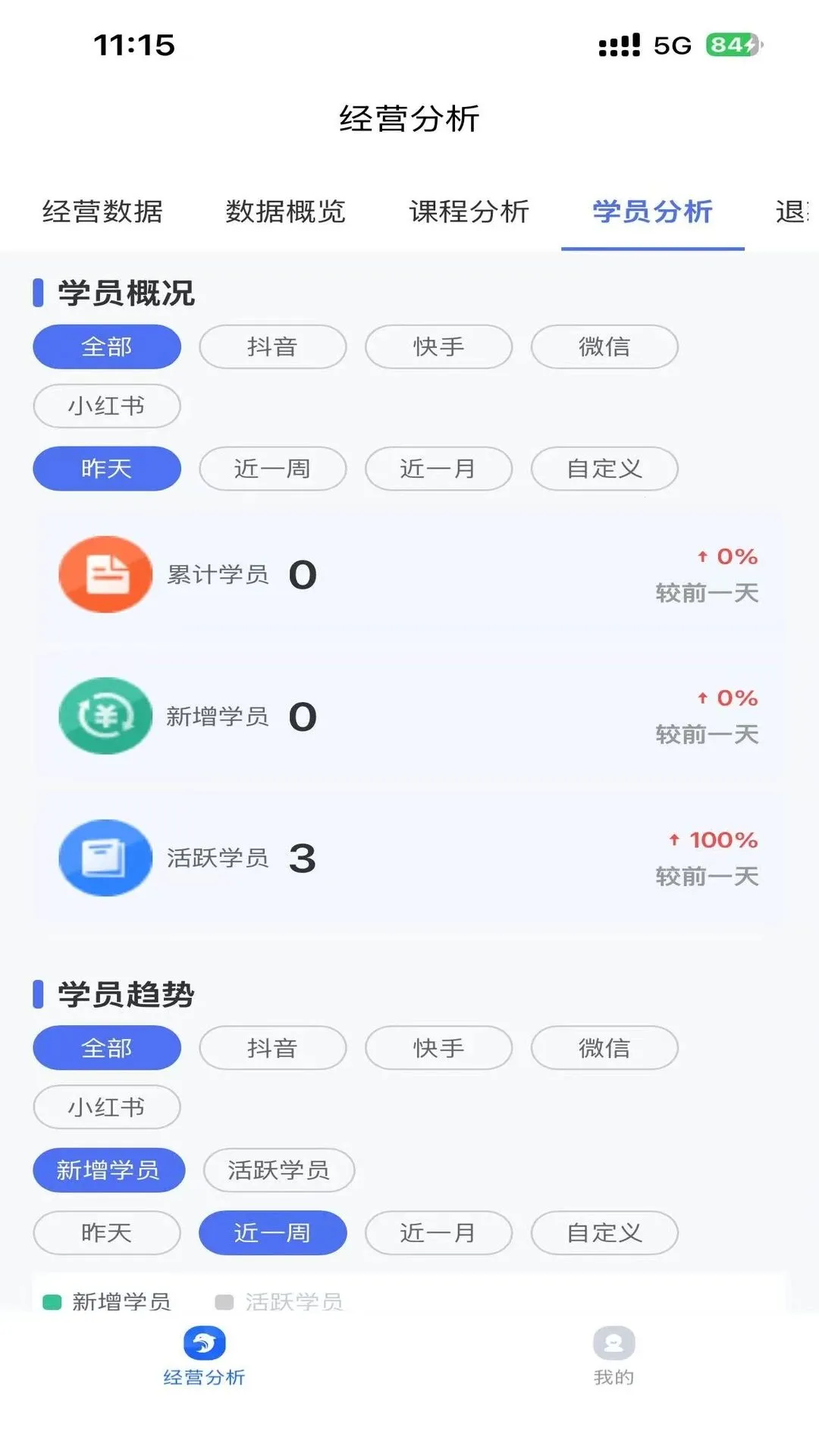Open 自定义 date range for 学员趋势
The image size is (819, 1456).
[x=604, y=1233]
